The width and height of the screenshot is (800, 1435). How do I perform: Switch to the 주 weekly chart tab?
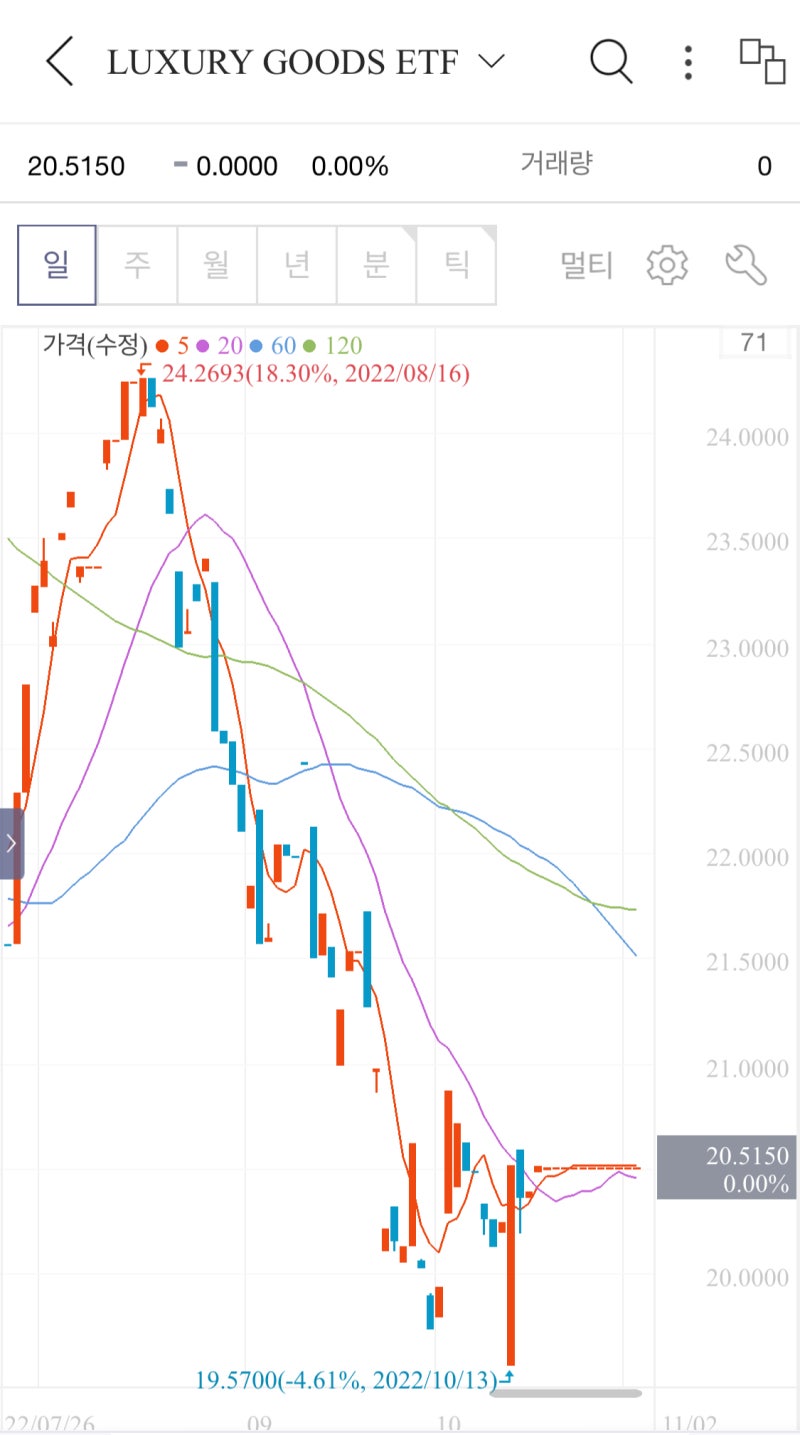point(137,264)
